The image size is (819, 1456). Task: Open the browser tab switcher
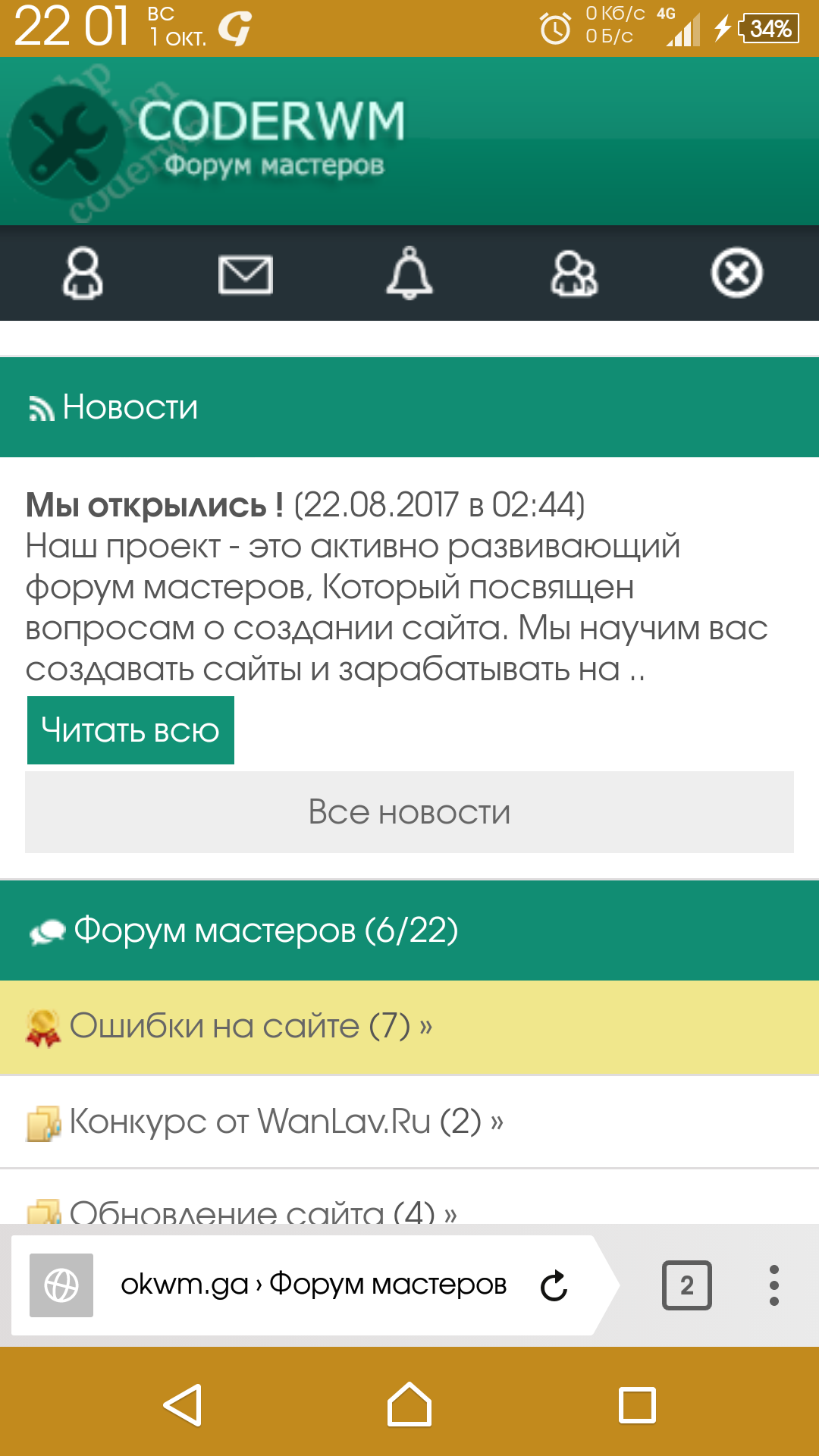(x=686, y=1285)
